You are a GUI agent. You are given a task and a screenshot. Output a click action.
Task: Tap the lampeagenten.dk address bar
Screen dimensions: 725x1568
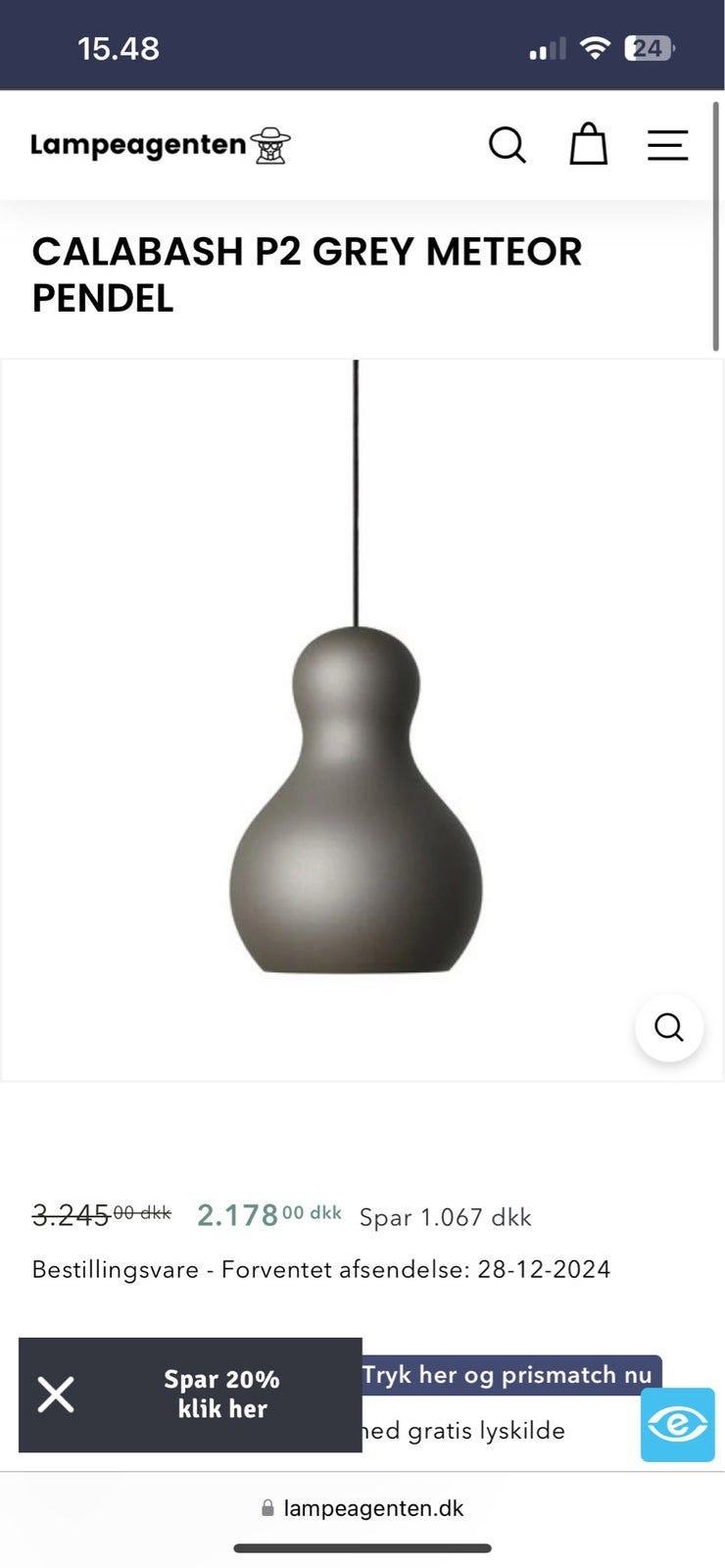[x=362, y=1508]
